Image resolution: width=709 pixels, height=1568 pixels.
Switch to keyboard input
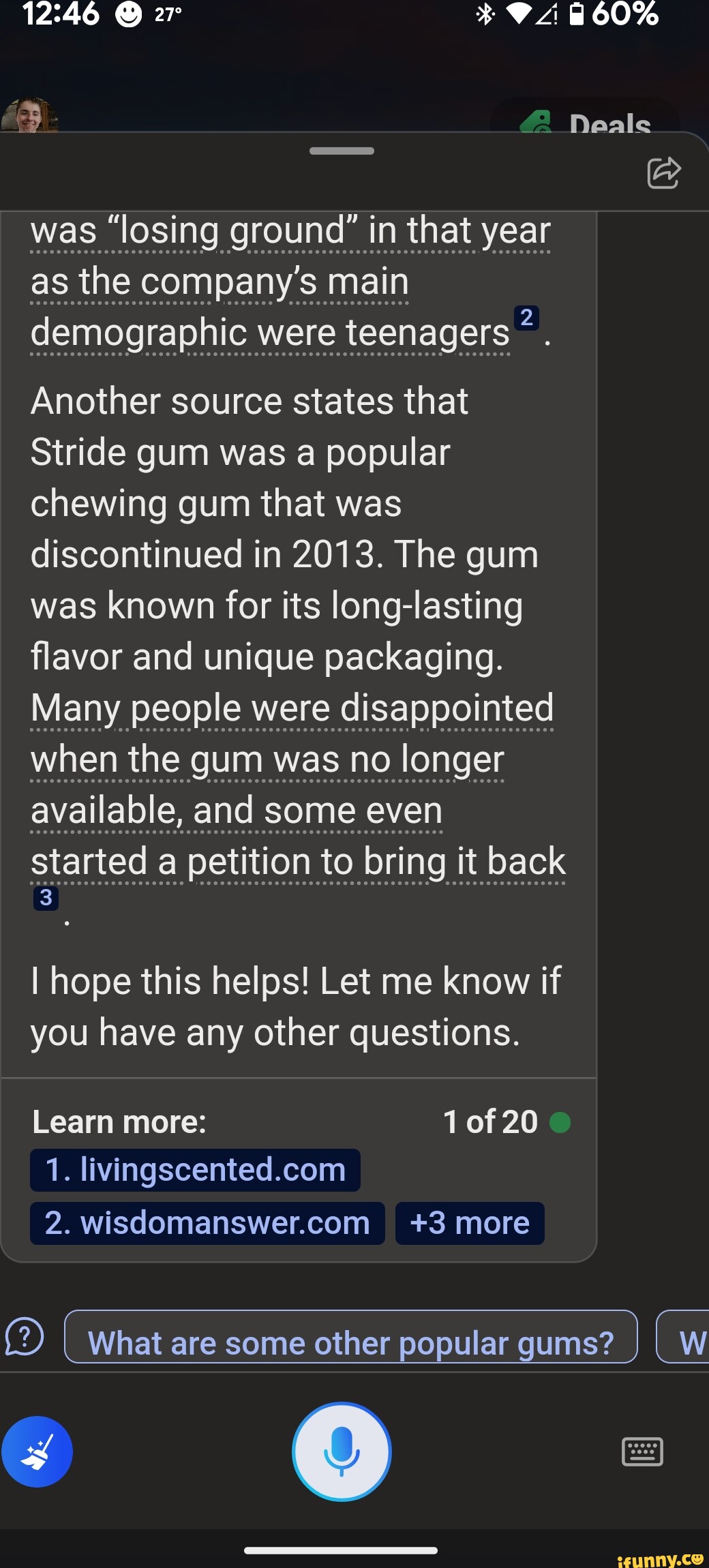[643, 1452]
